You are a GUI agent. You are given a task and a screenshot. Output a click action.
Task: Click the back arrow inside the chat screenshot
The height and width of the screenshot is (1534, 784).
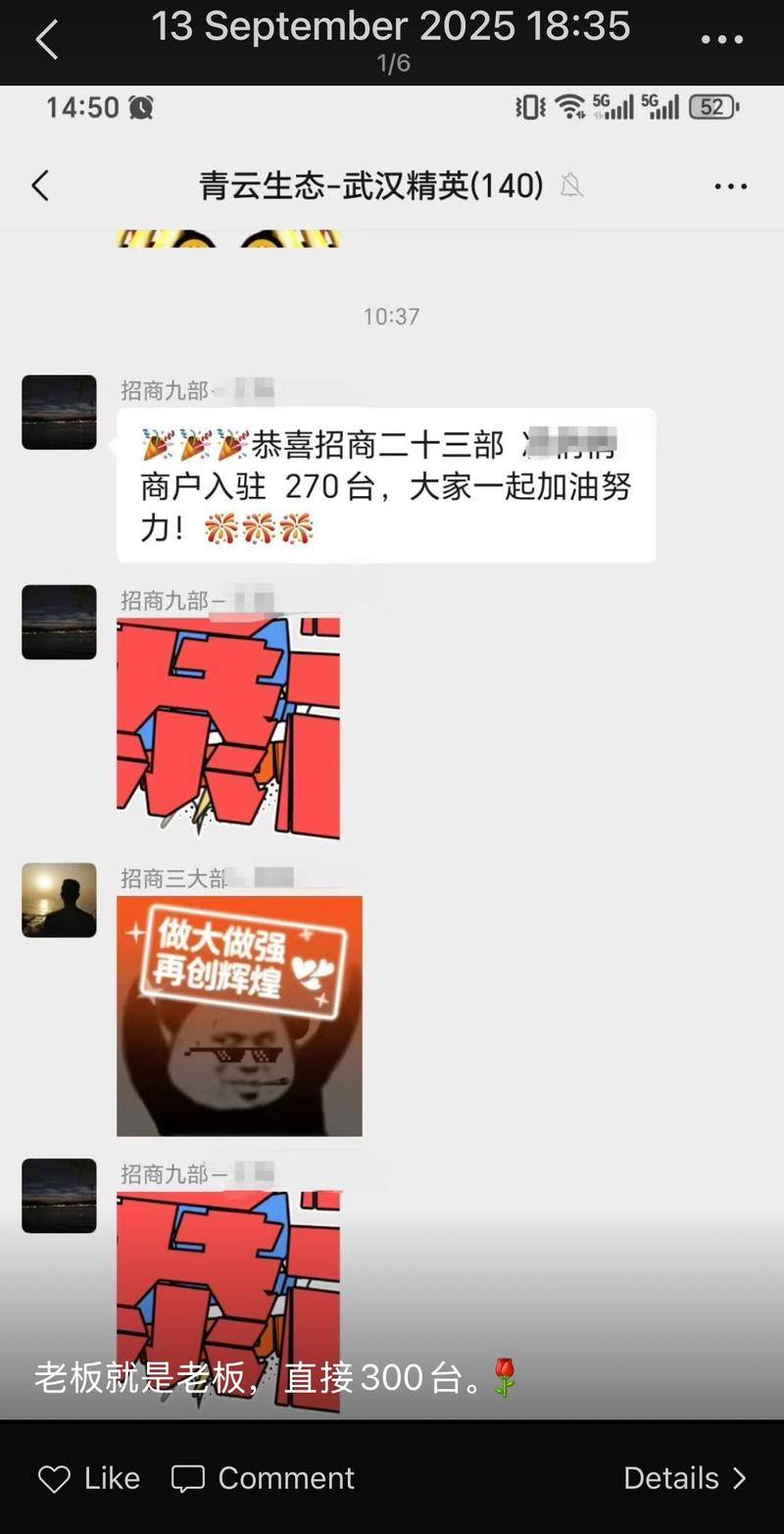click(39, 185)
